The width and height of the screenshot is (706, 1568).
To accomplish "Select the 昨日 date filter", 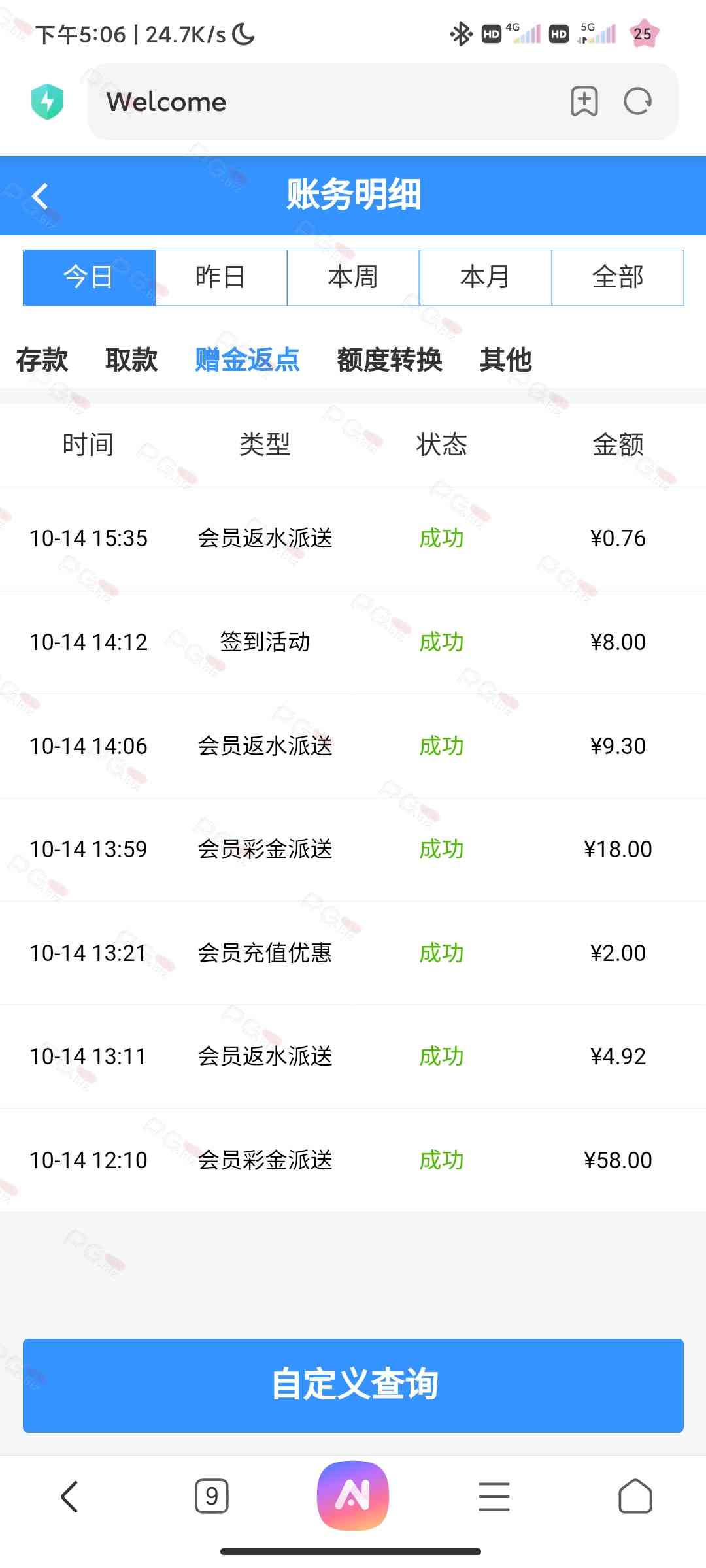I will (221, 278).
